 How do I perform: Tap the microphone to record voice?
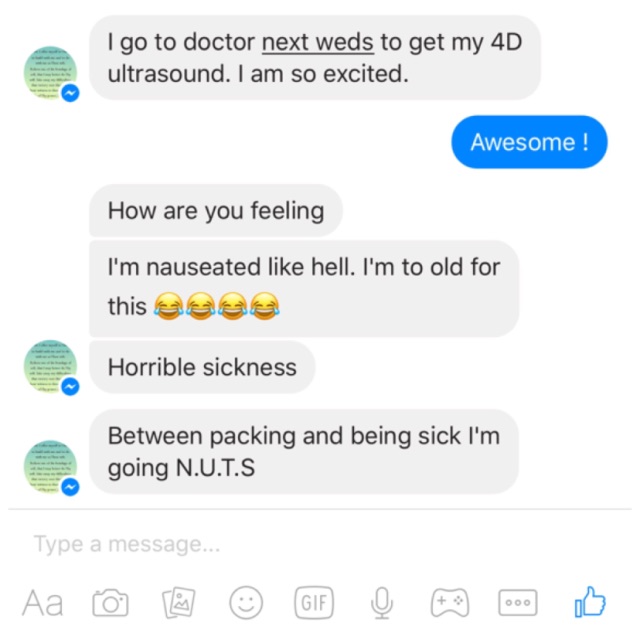click(x=380, y=602)
